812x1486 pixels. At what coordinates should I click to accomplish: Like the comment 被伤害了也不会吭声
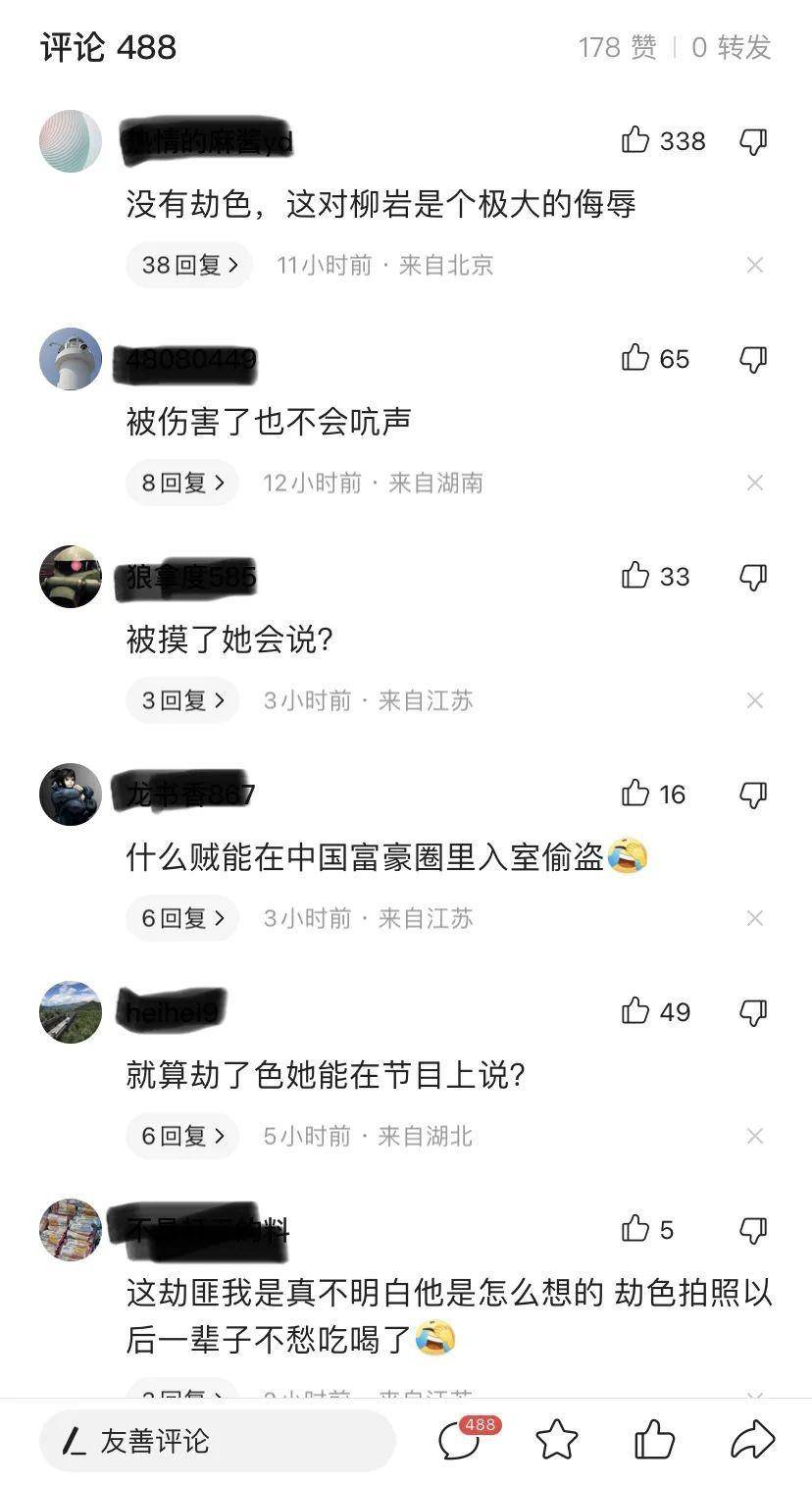[635, 359]
